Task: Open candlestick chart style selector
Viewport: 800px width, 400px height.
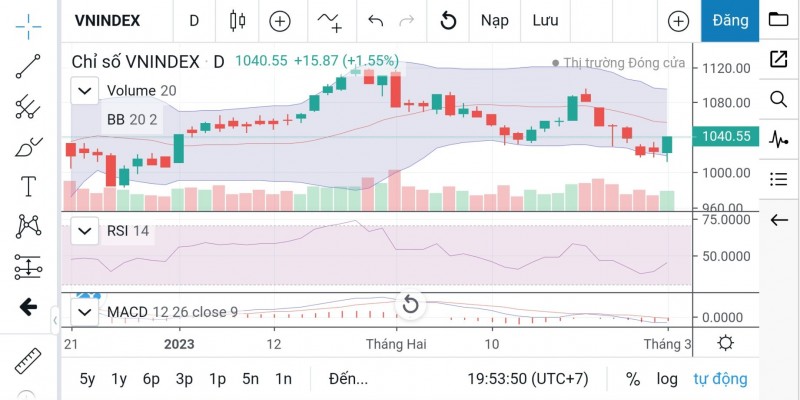Action: [x=237, y=20]
